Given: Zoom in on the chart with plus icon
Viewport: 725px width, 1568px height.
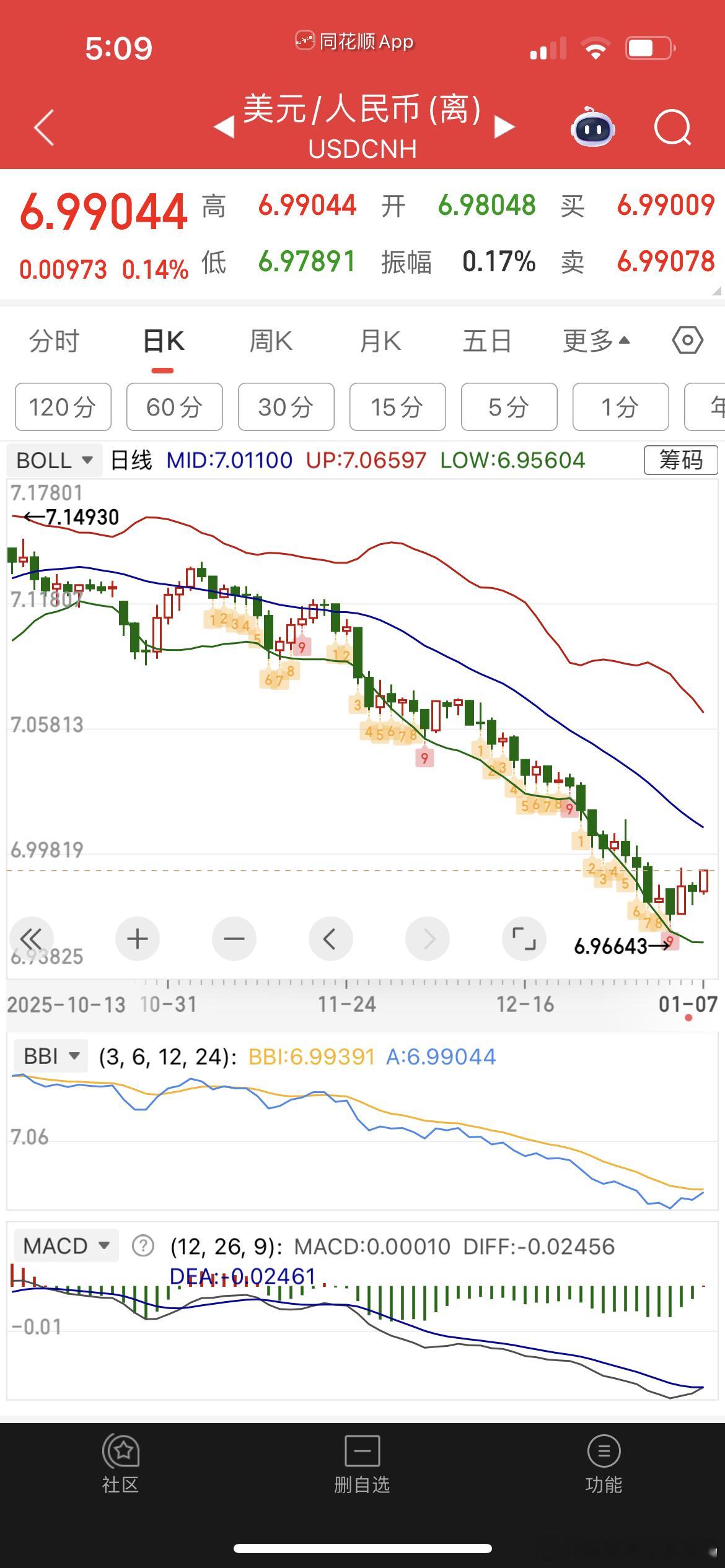Looking at the screenshot, I should (138, 939).
